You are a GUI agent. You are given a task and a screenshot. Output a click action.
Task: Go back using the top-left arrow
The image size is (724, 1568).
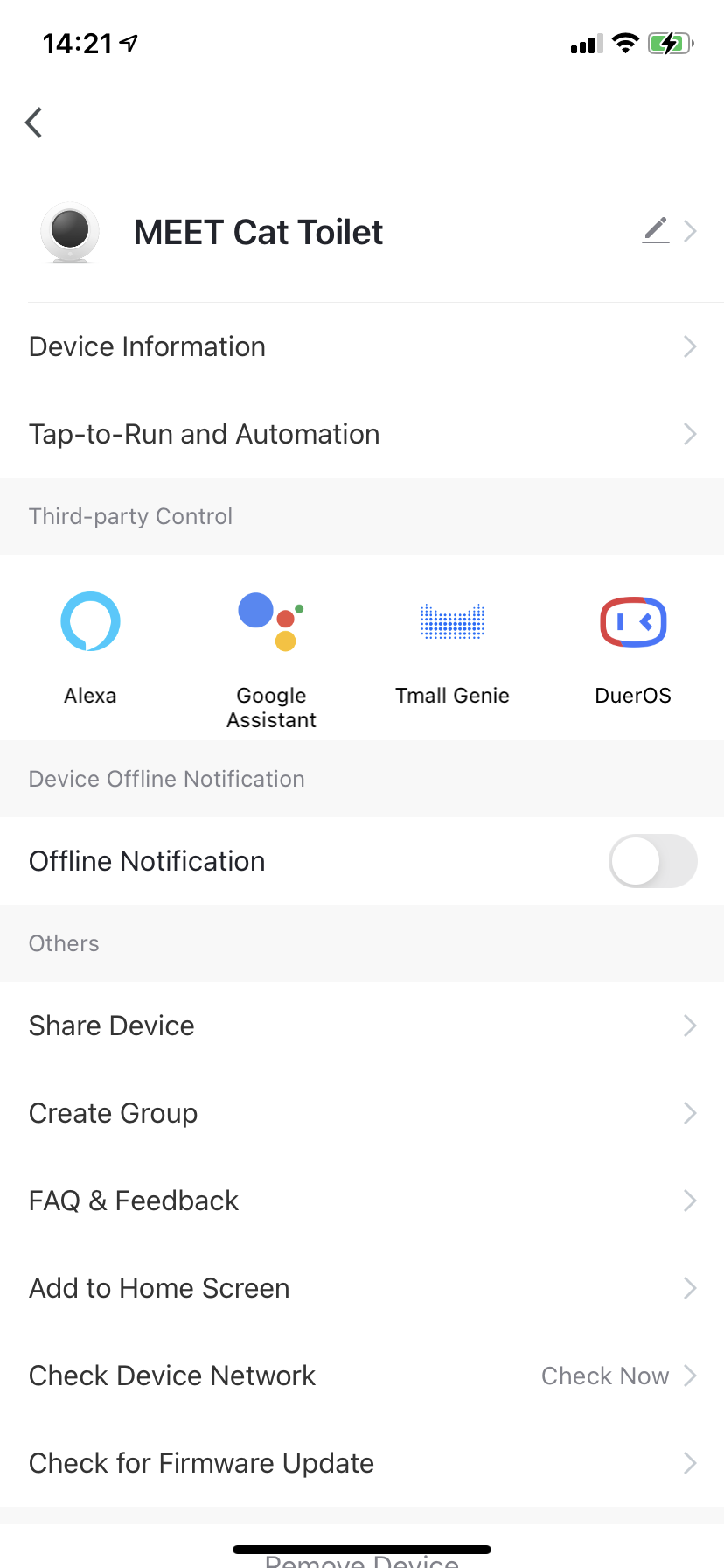(34, 122)
